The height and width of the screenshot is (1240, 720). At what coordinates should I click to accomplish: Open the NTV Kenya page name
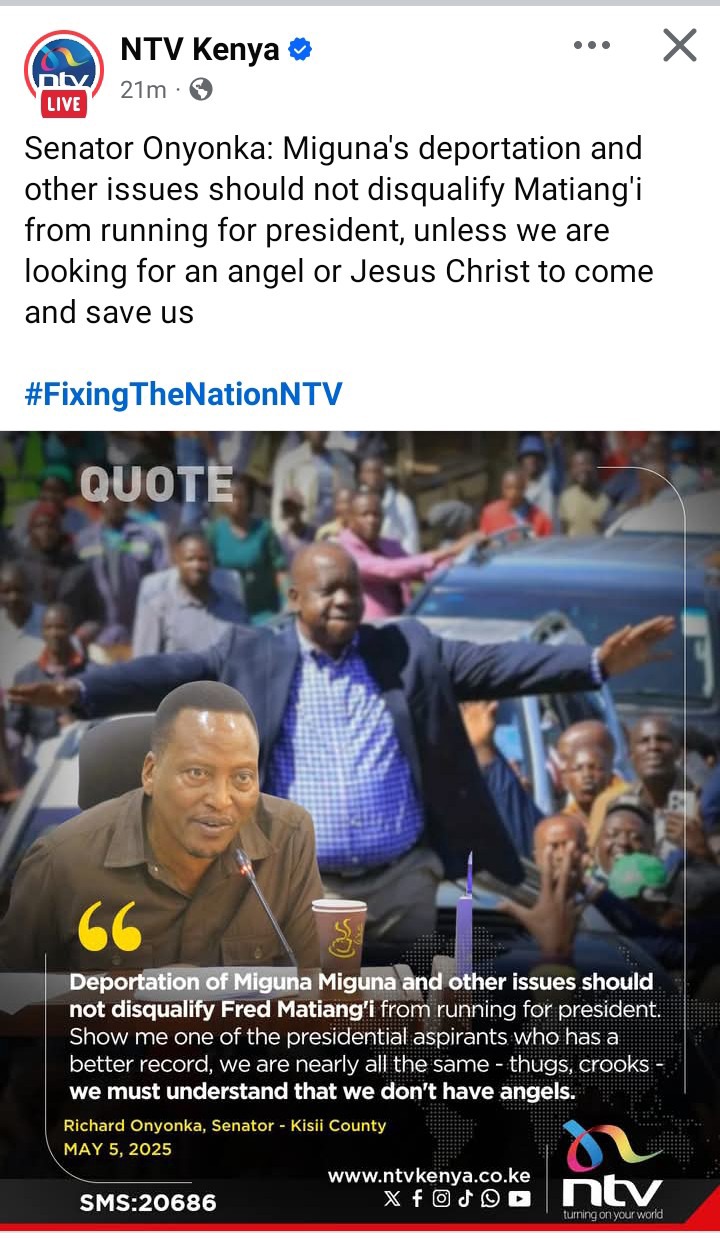[199, 49]
